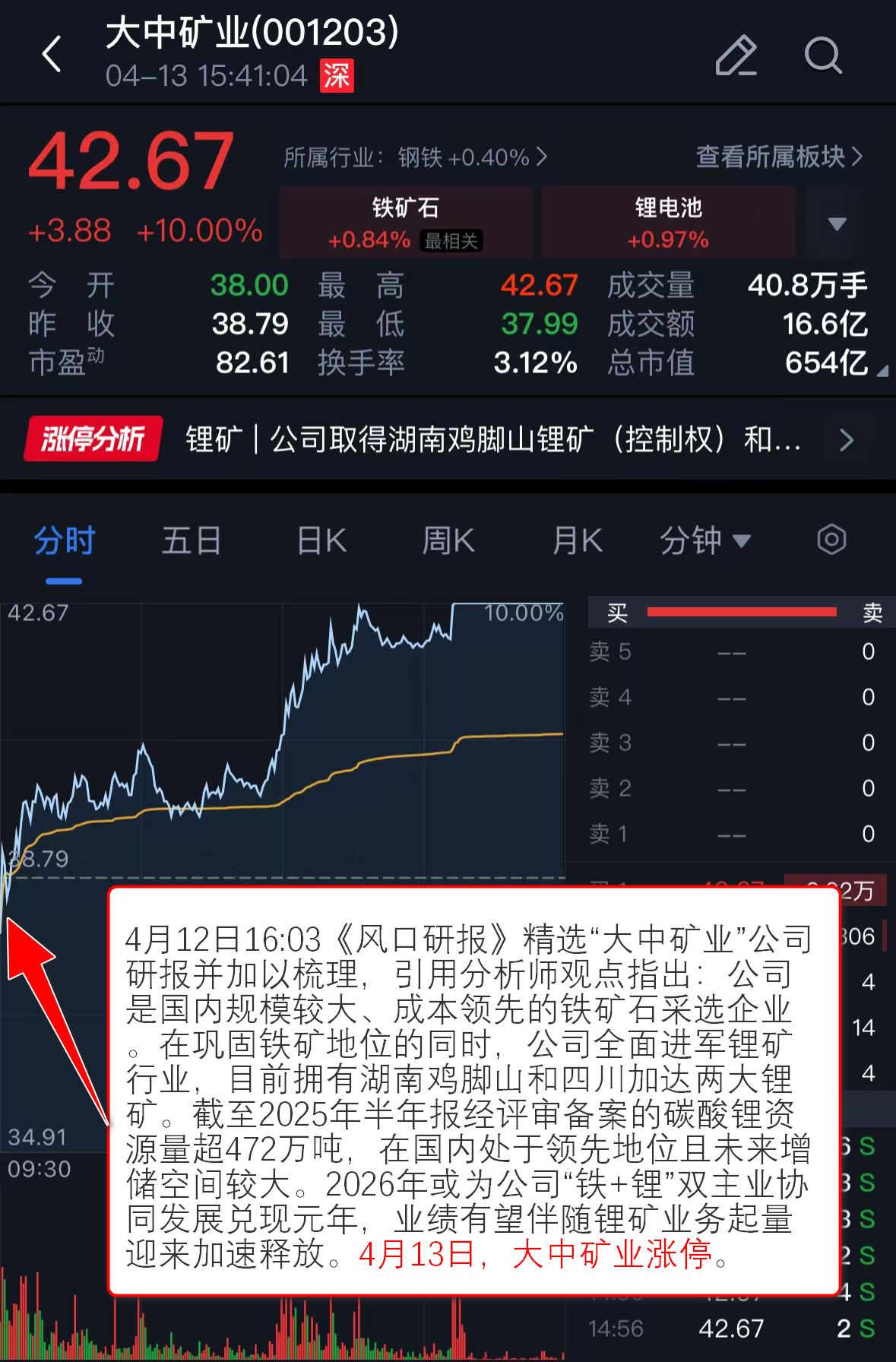Switch to the 月K chart tab
The height and width of the screenshot is (1362, 896).
[x=577, y=541]
